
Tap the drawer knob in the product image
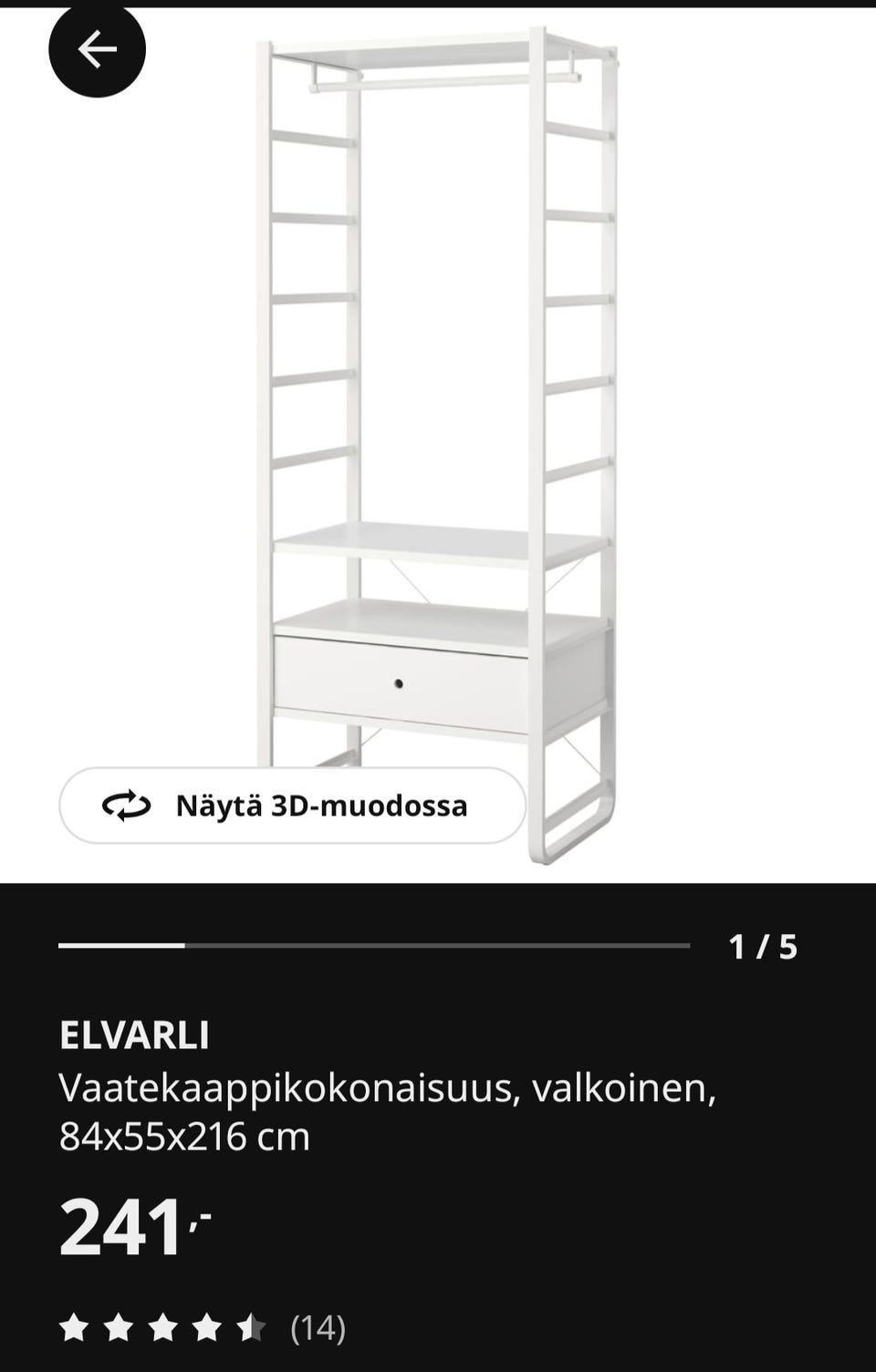pyautogui.click(x=397, y=683)
